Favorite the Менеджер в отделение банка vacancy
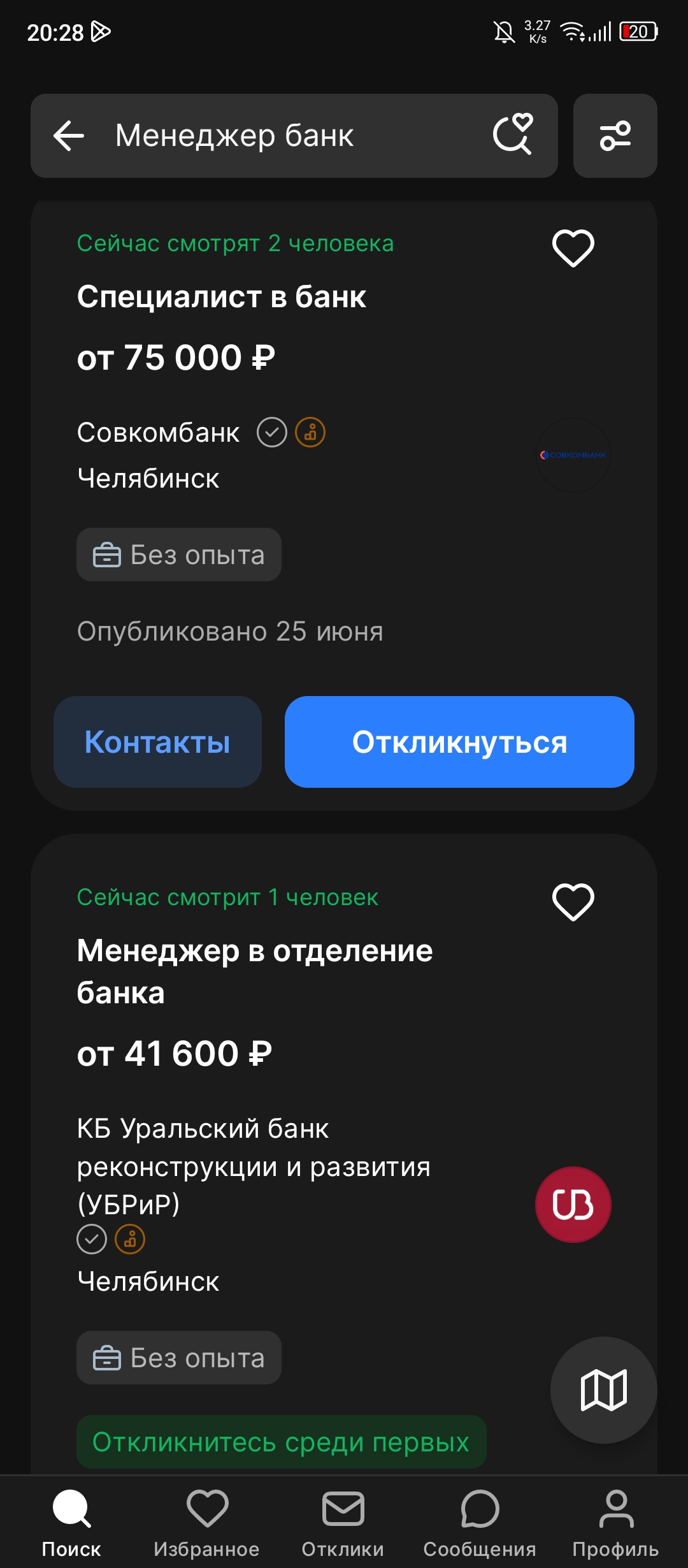 (x=573, y=902)
